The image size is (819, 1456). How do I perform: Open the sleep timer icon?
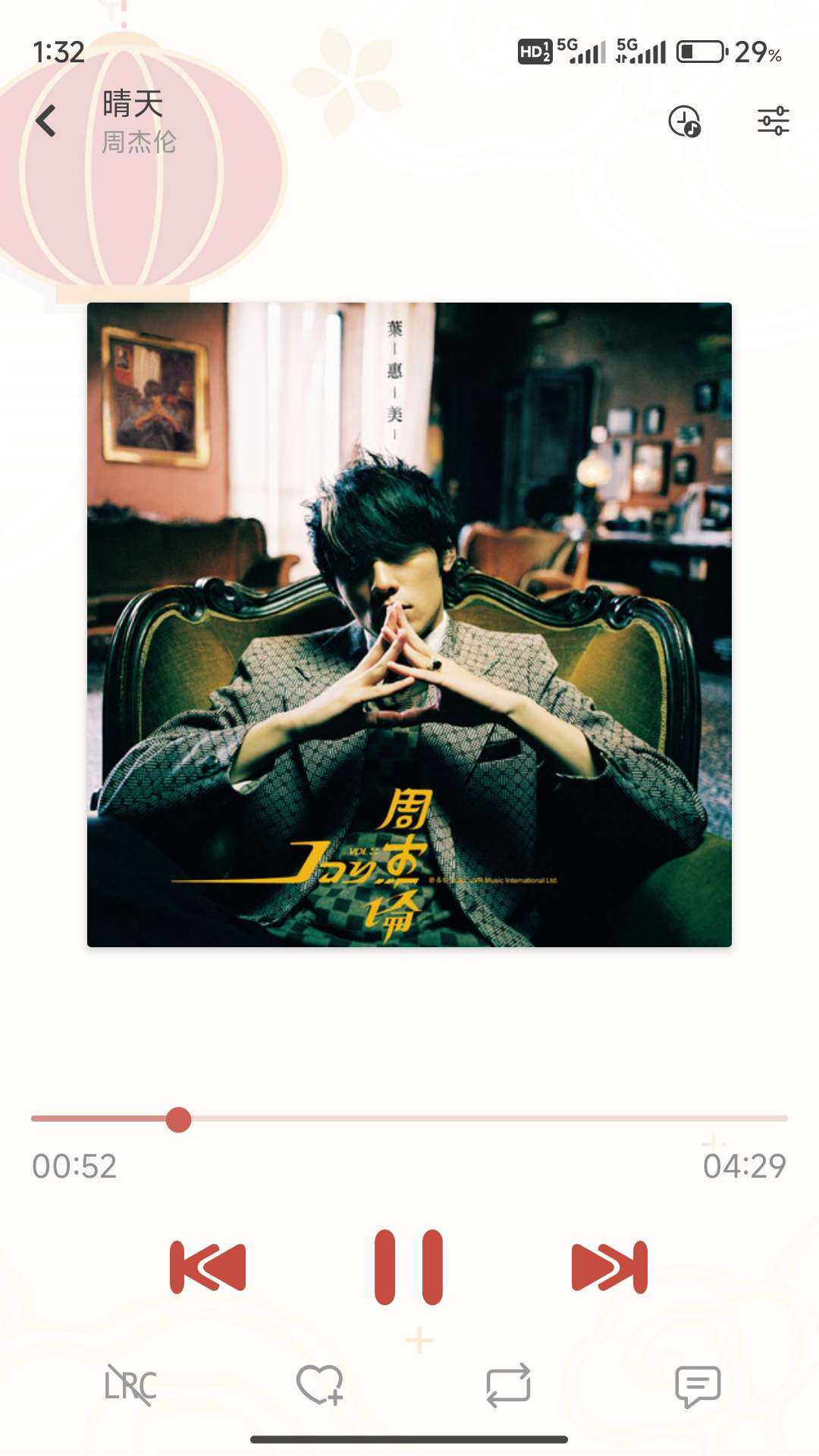(684, 121)
